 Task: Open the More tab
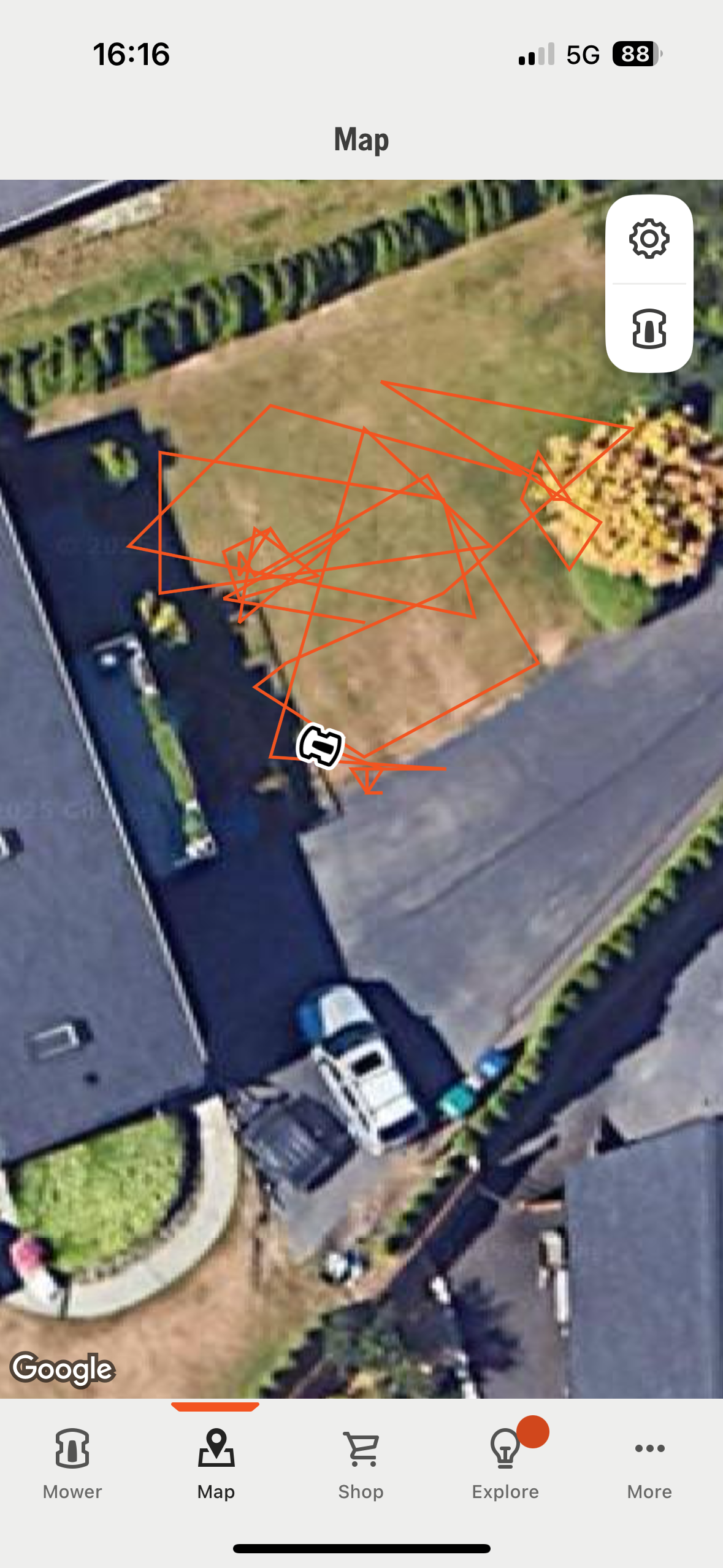(649, 1463)
